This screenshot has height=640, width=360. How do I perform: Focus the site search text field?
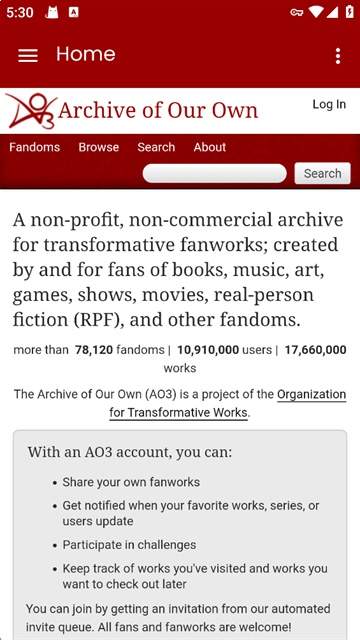[215, 173]
